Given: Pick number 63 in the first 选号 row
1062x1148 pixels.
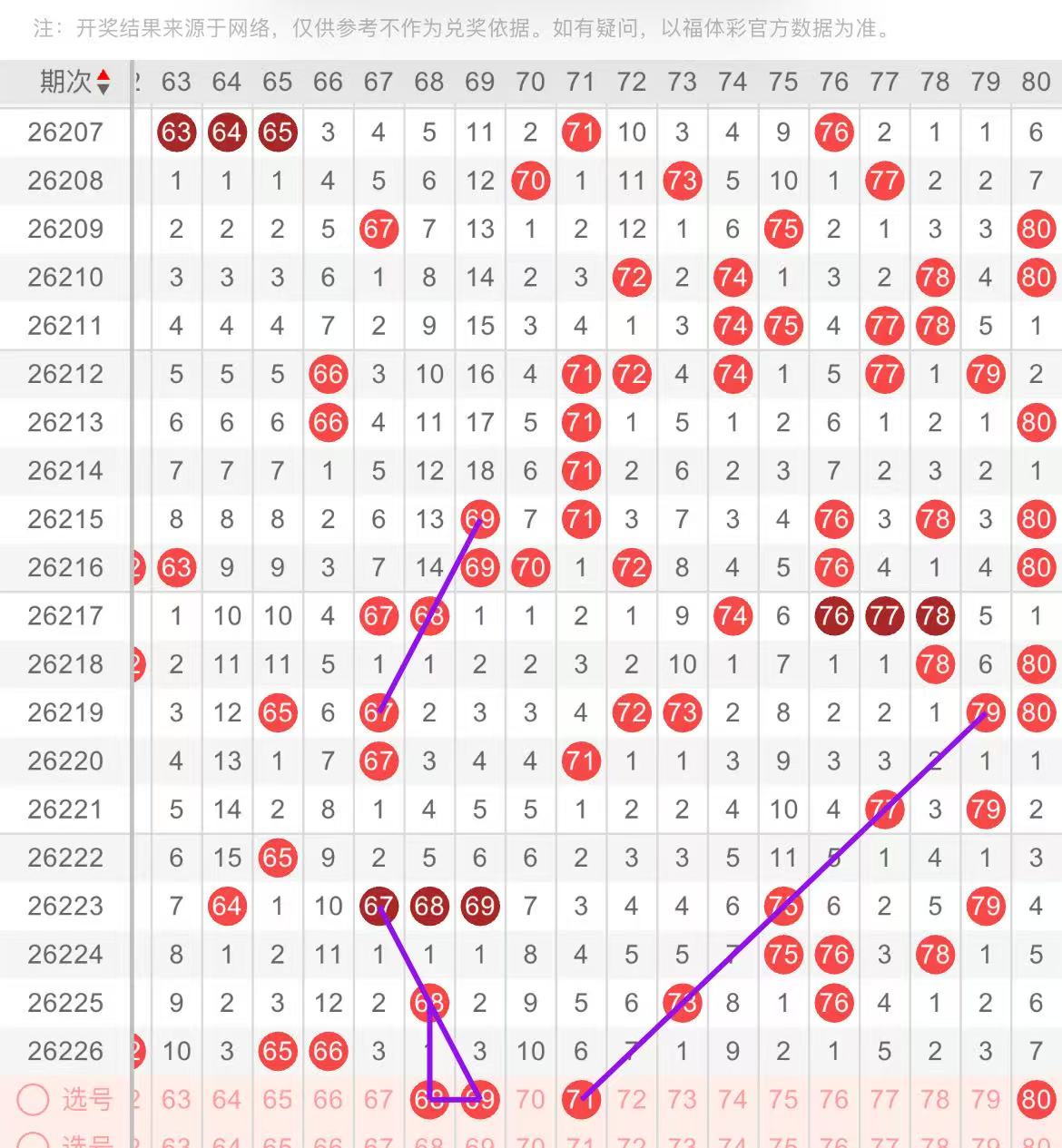Looking at the screenshot, I should (x=176, y=1100).
